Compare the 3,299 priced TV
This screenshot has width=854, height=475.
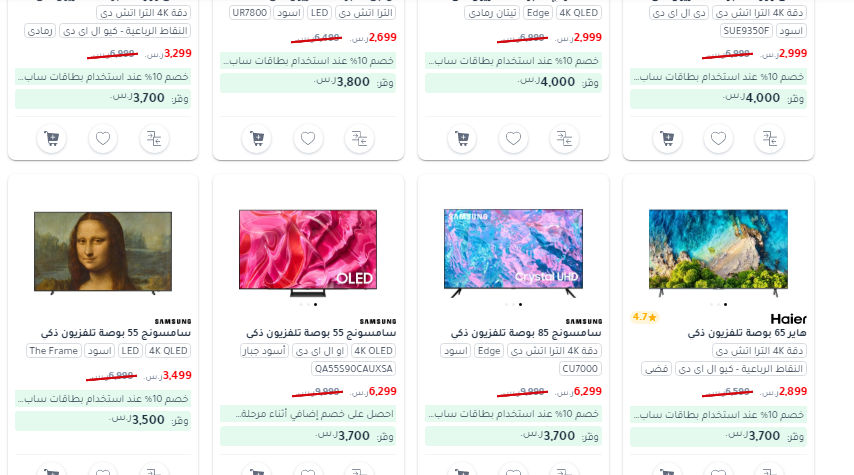[x=153, y=139]
